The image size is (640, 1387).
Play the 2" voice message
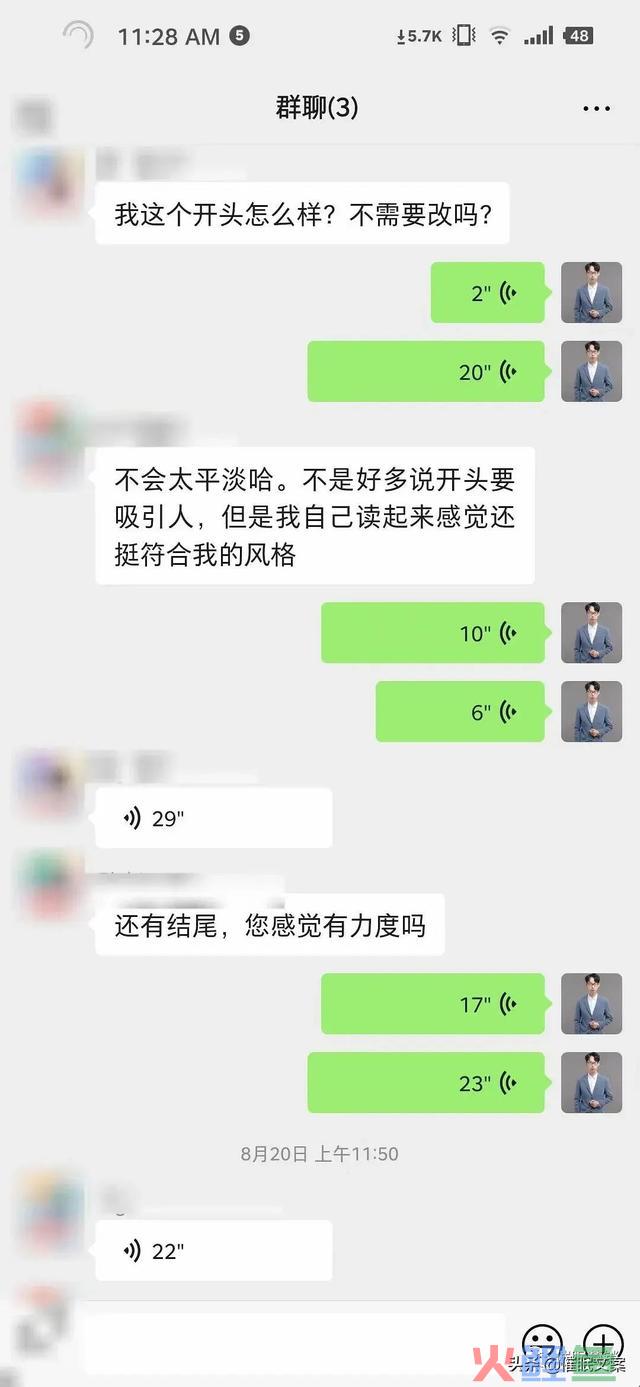coord(488,293)
